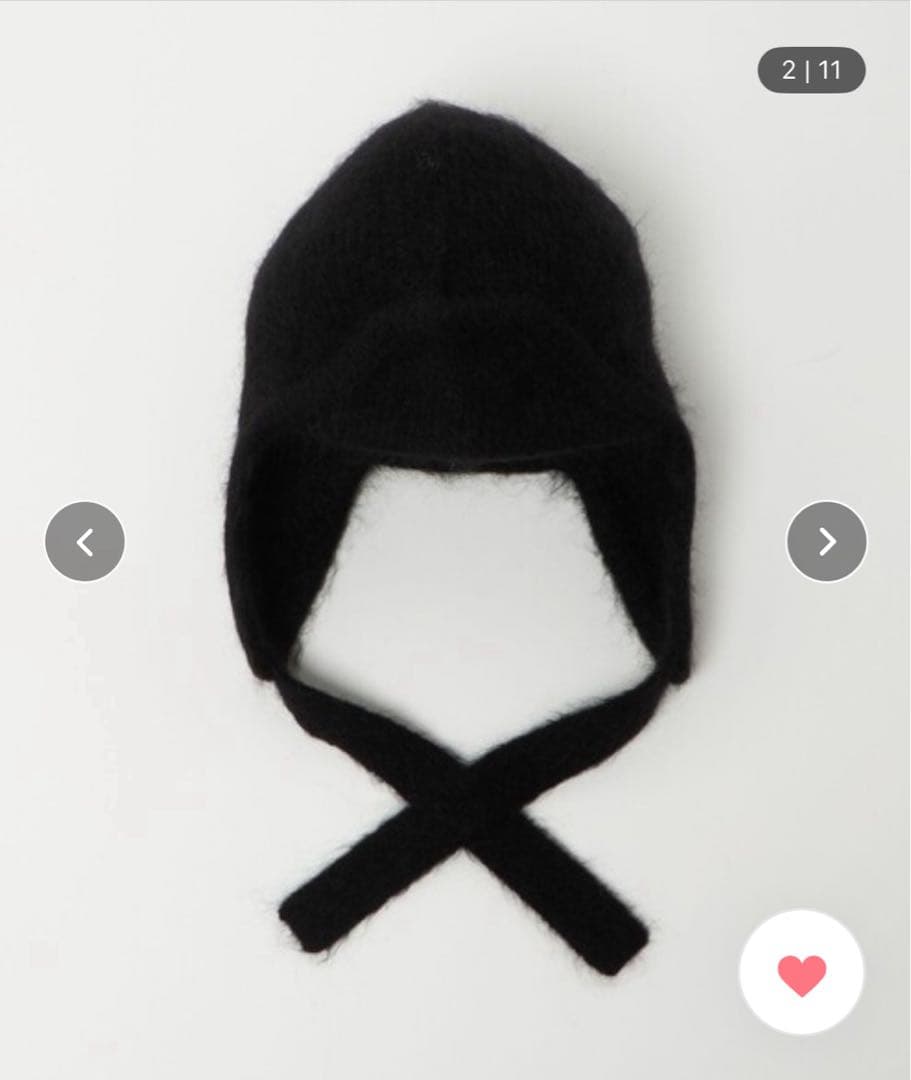Go to the previous product image
911x1080 pixels.
[85, 541]
